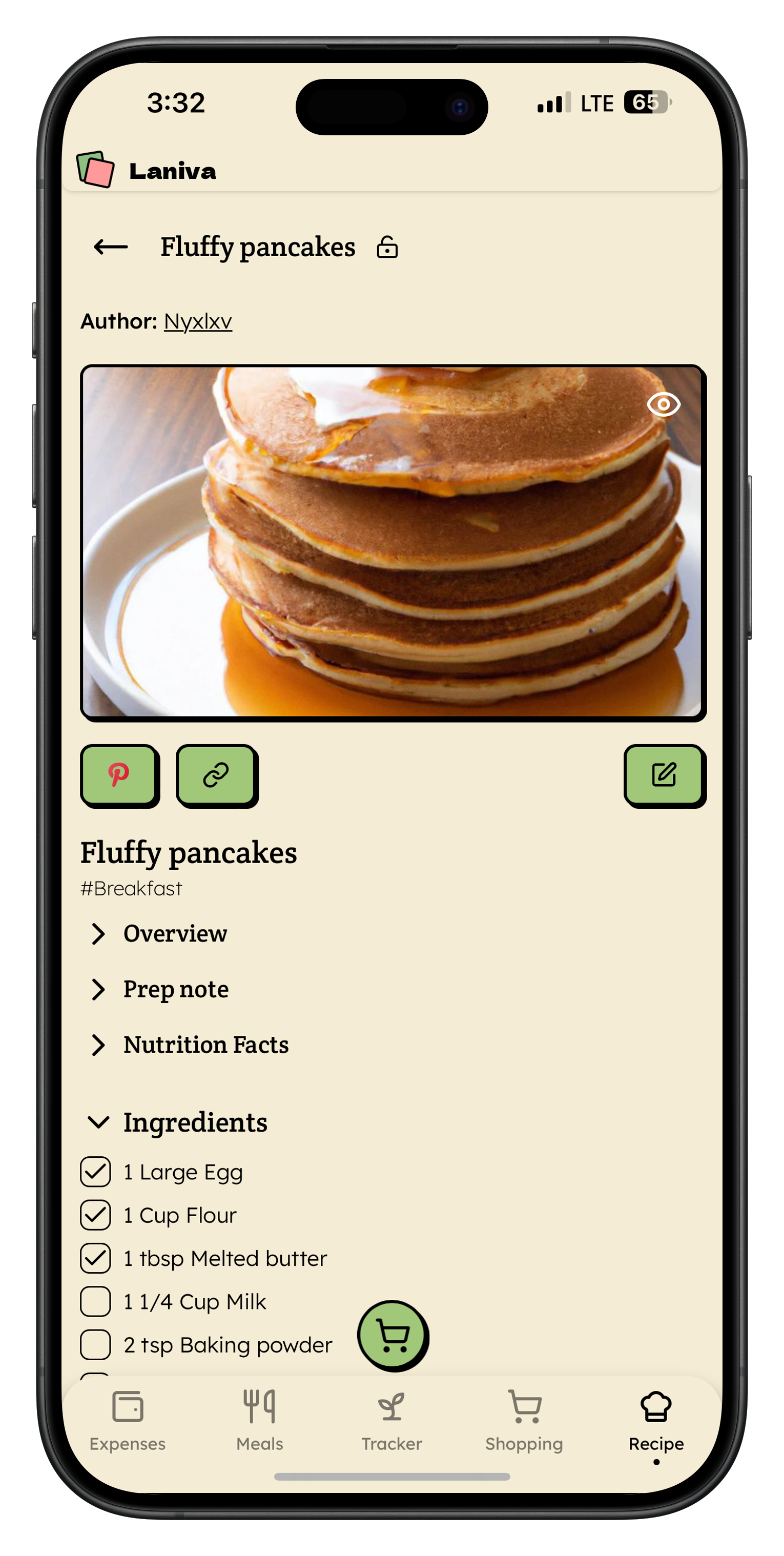Expand the Prep note section
The image size is (784, 1556).
175,989
